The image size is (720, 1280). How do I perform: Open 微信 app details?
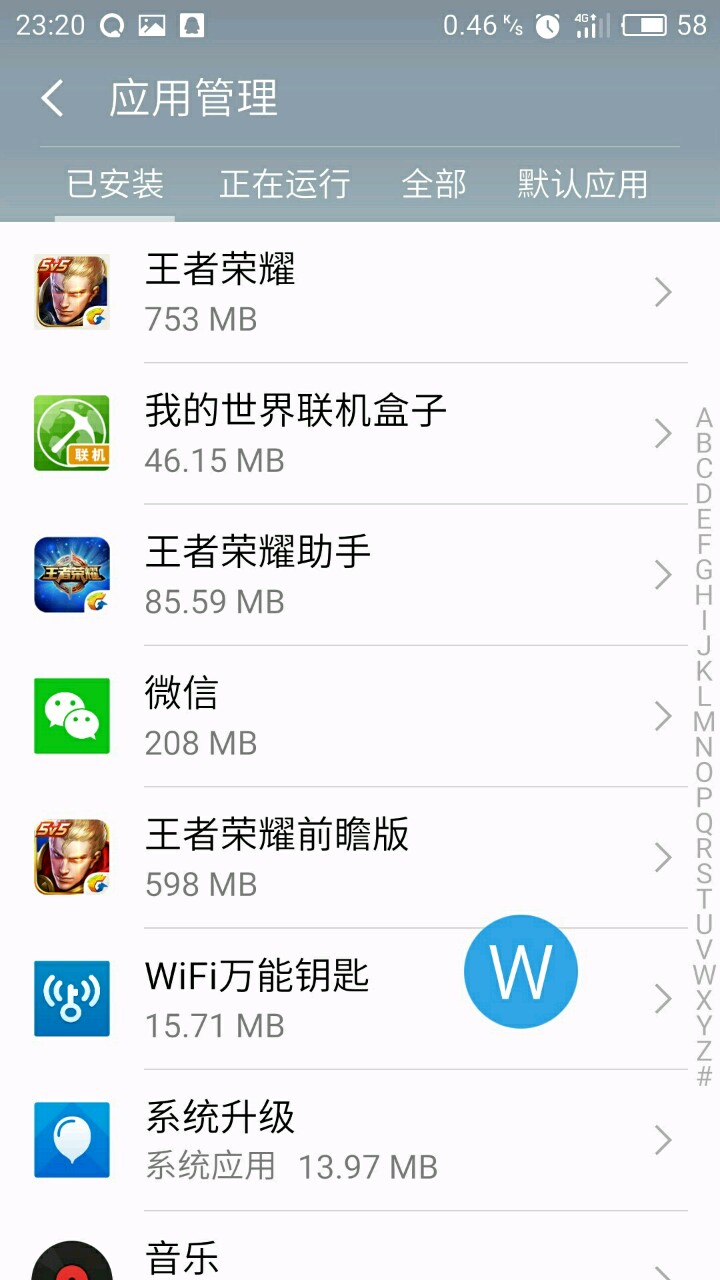click(x=360, y=716)
